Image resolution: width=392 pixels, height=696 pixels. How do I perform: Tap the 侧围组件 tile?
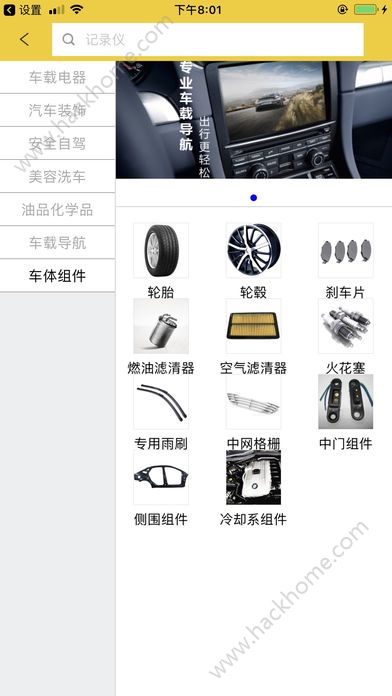[161, 488]
